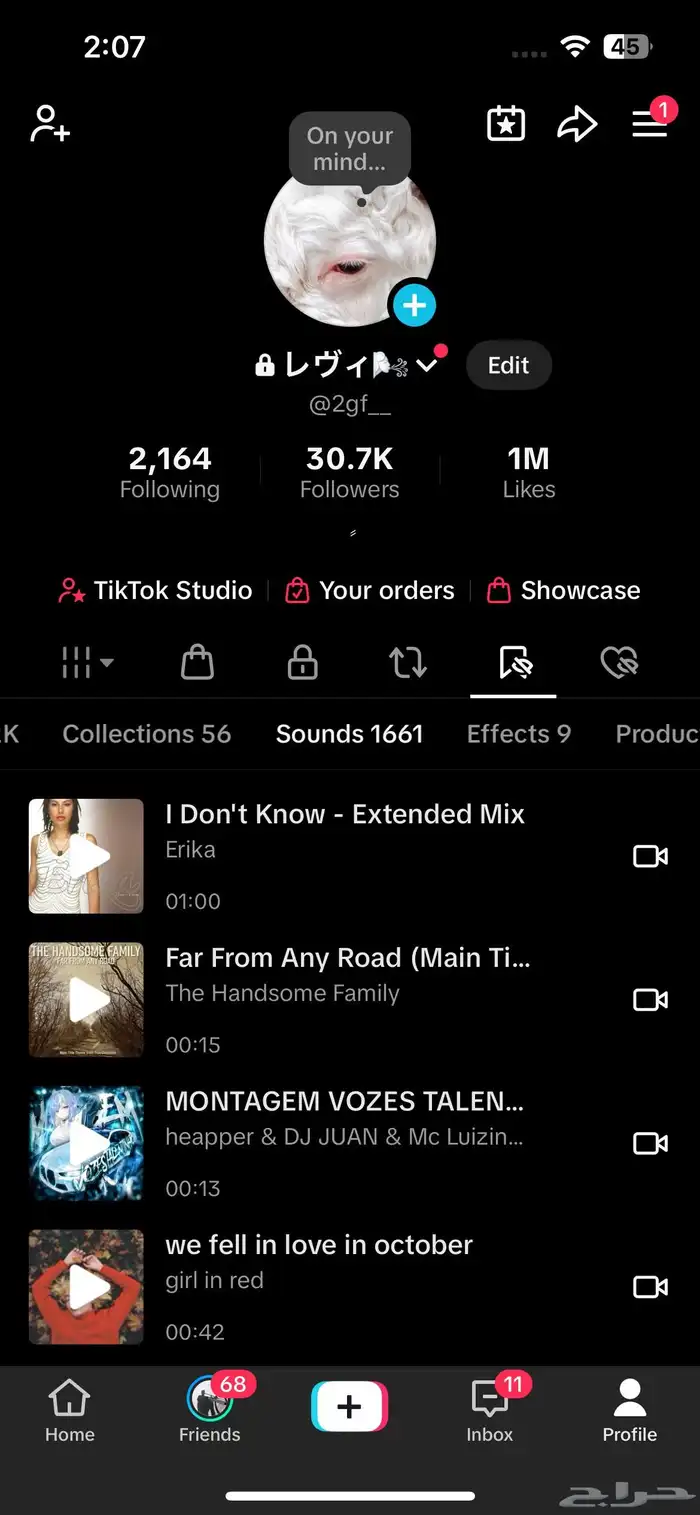
Task: Switch to the reposts tab
Action: 408,662
